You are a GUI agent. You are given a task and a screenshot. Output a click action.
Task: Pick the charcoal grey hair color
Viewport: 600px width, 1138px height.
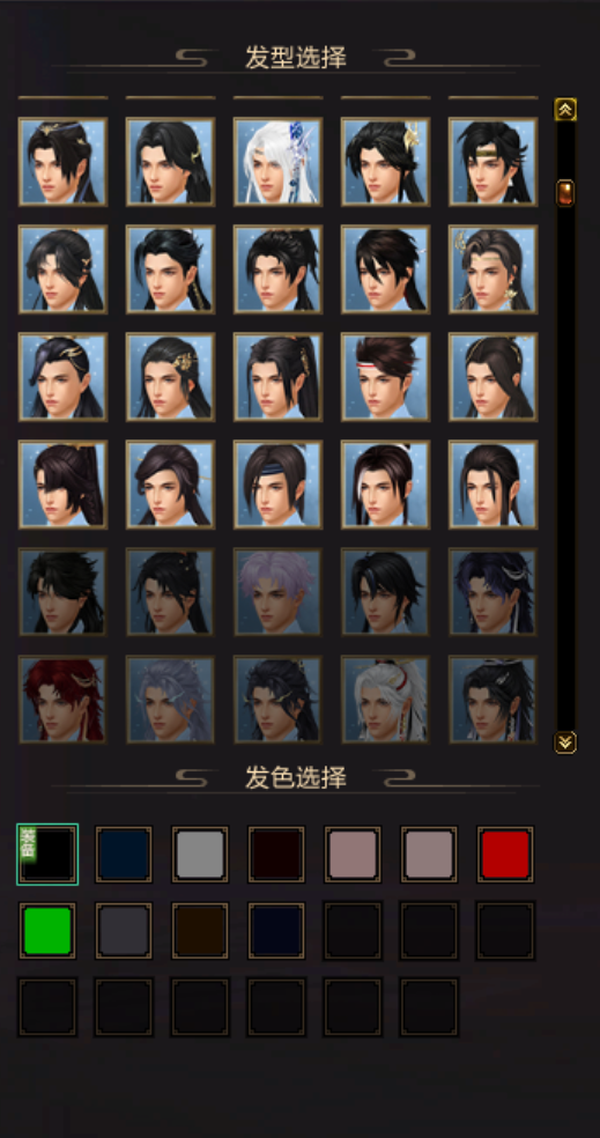[124, 930]
